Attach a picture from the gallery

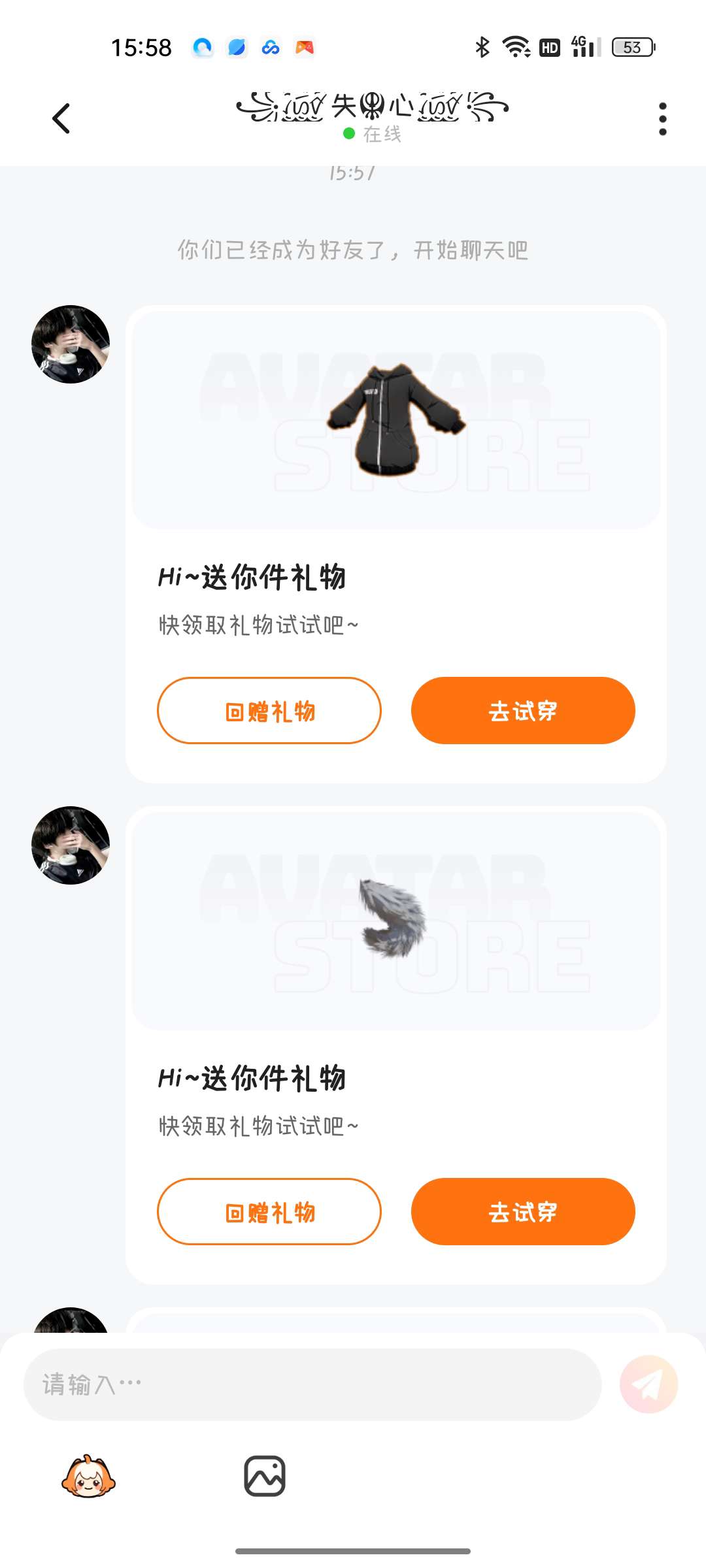click(x=265, y=1476)
